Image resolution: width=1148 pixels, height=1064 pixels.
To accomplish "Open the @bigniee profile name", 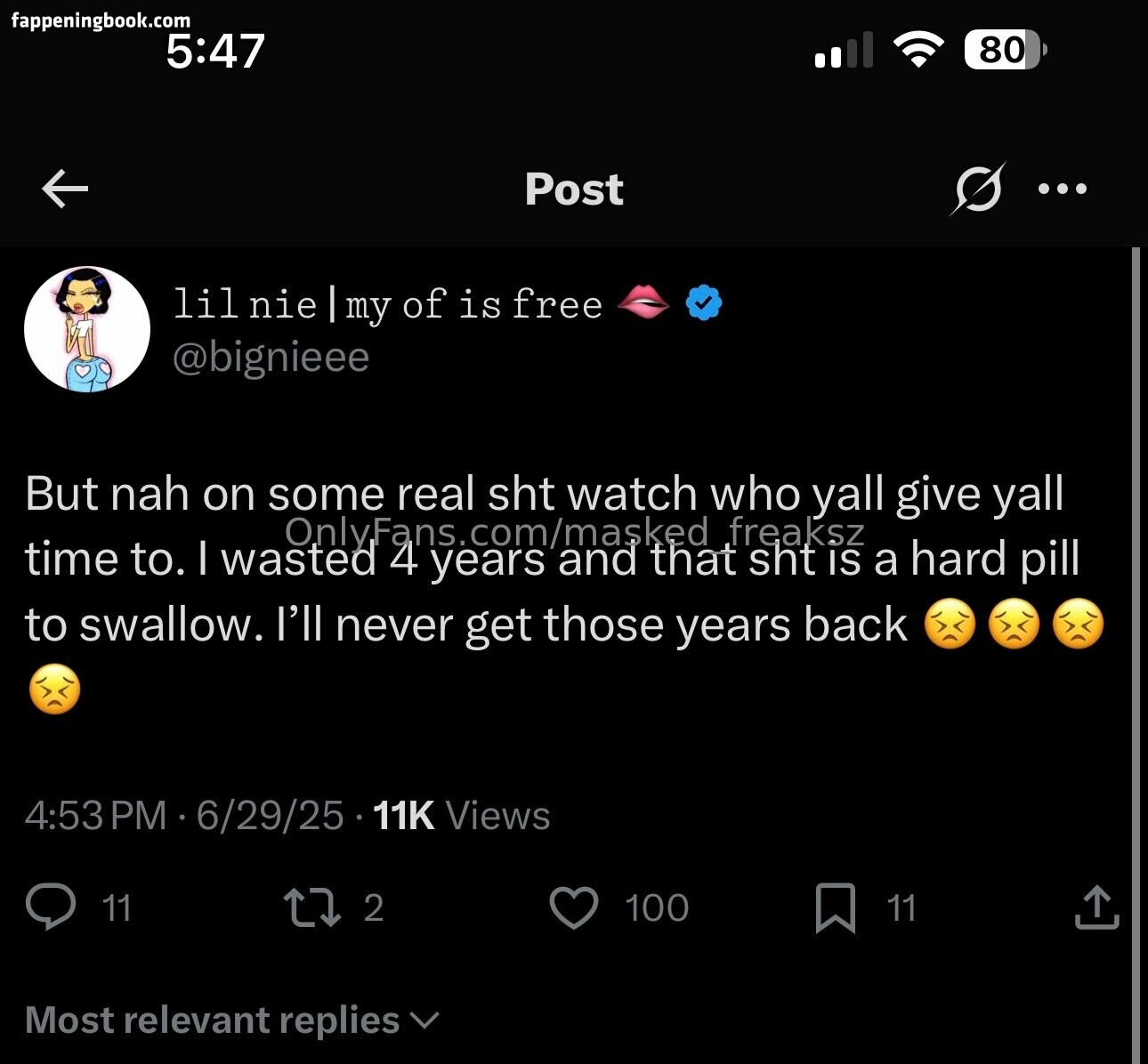I will [x=387, y=304].
